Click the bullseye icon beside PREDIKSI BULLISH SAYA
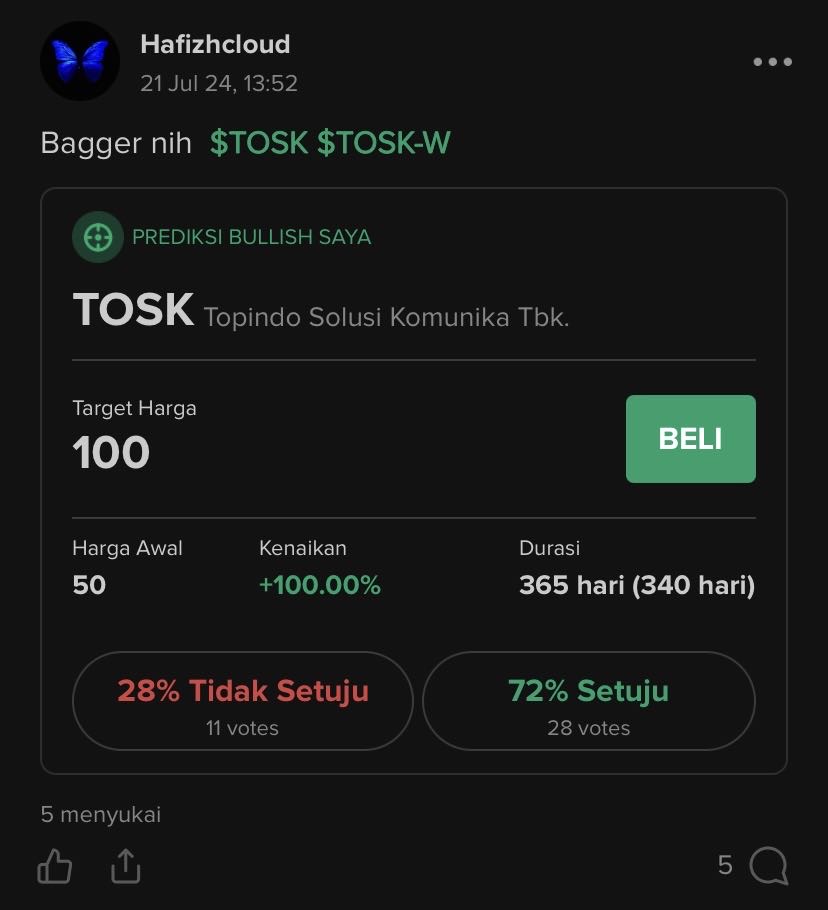 tap(97, 237)
